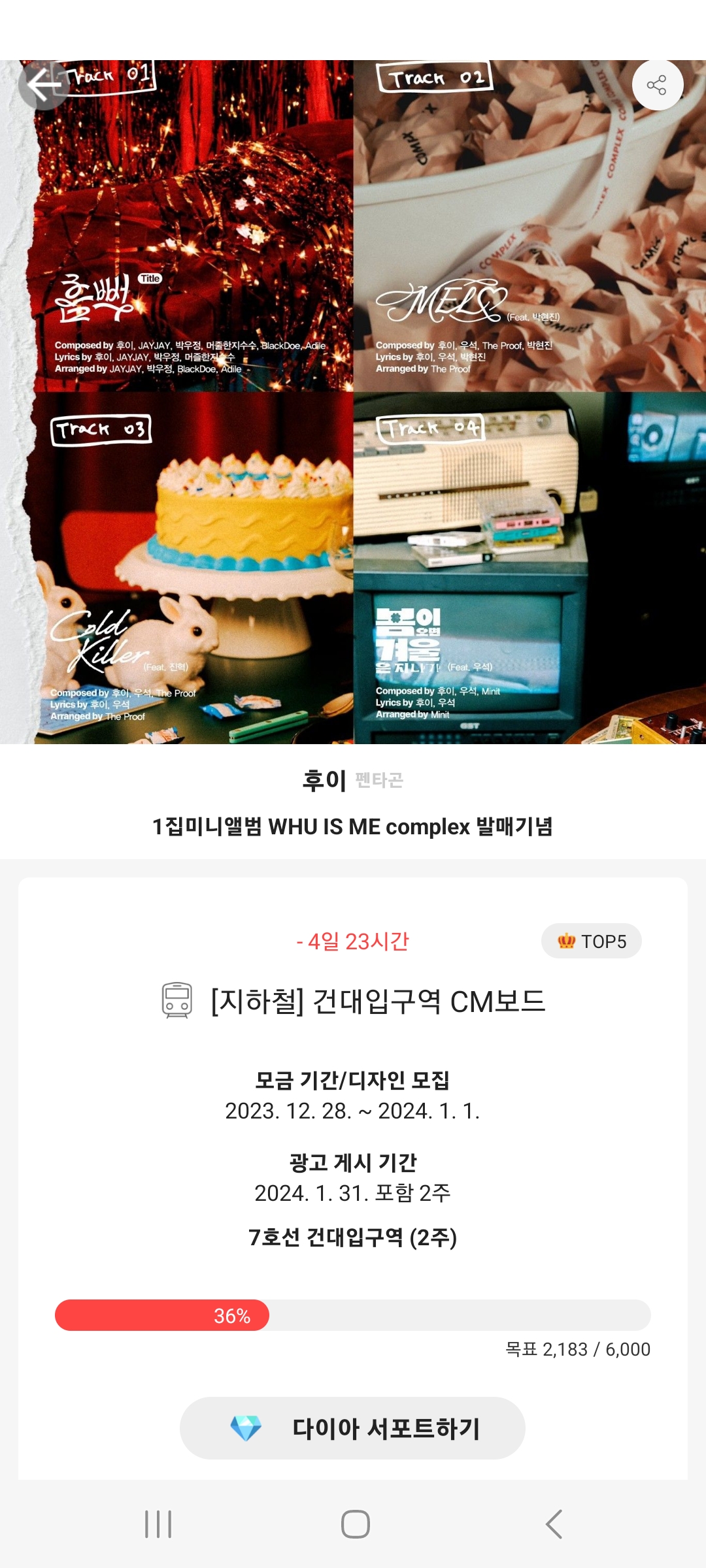Go back using the top-left arrow
This screenshot has width=706, height=1568.
(43, 86)
